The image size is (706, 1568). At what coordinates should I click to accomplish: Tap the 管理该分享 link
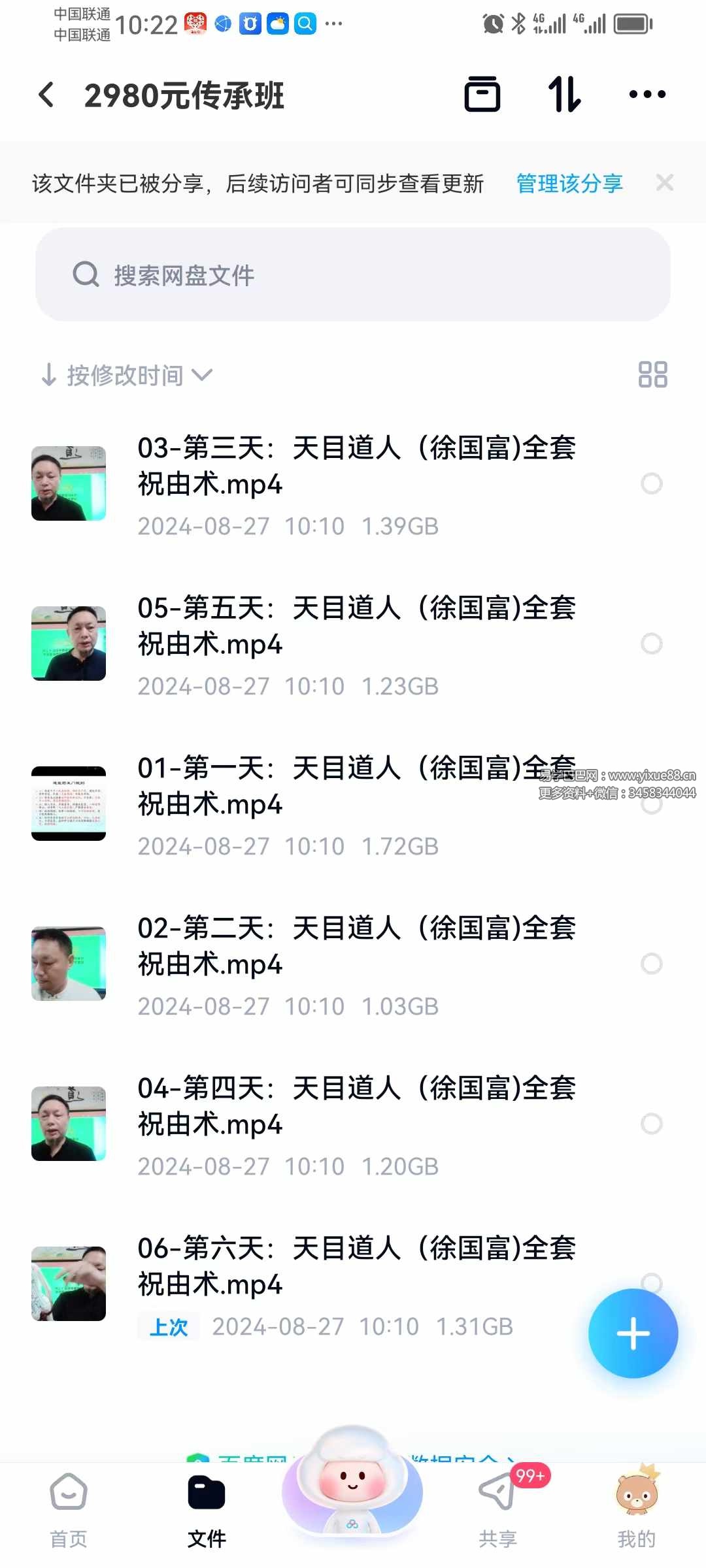click(x=568, y=184)
